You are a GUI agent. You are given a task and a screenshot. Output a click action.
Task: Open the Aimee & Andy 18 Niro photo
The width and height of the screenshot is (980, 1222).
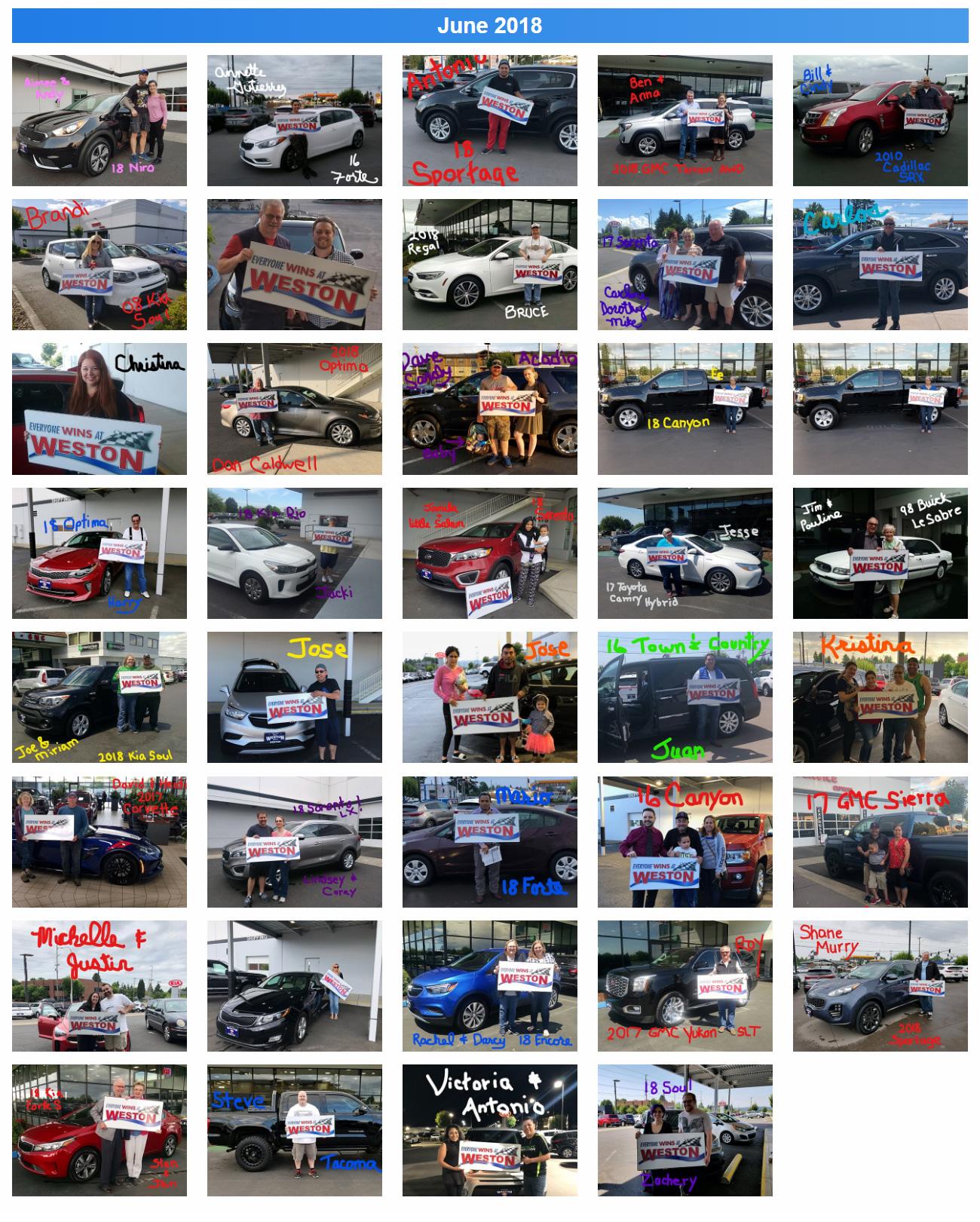(x=99, y=121)
